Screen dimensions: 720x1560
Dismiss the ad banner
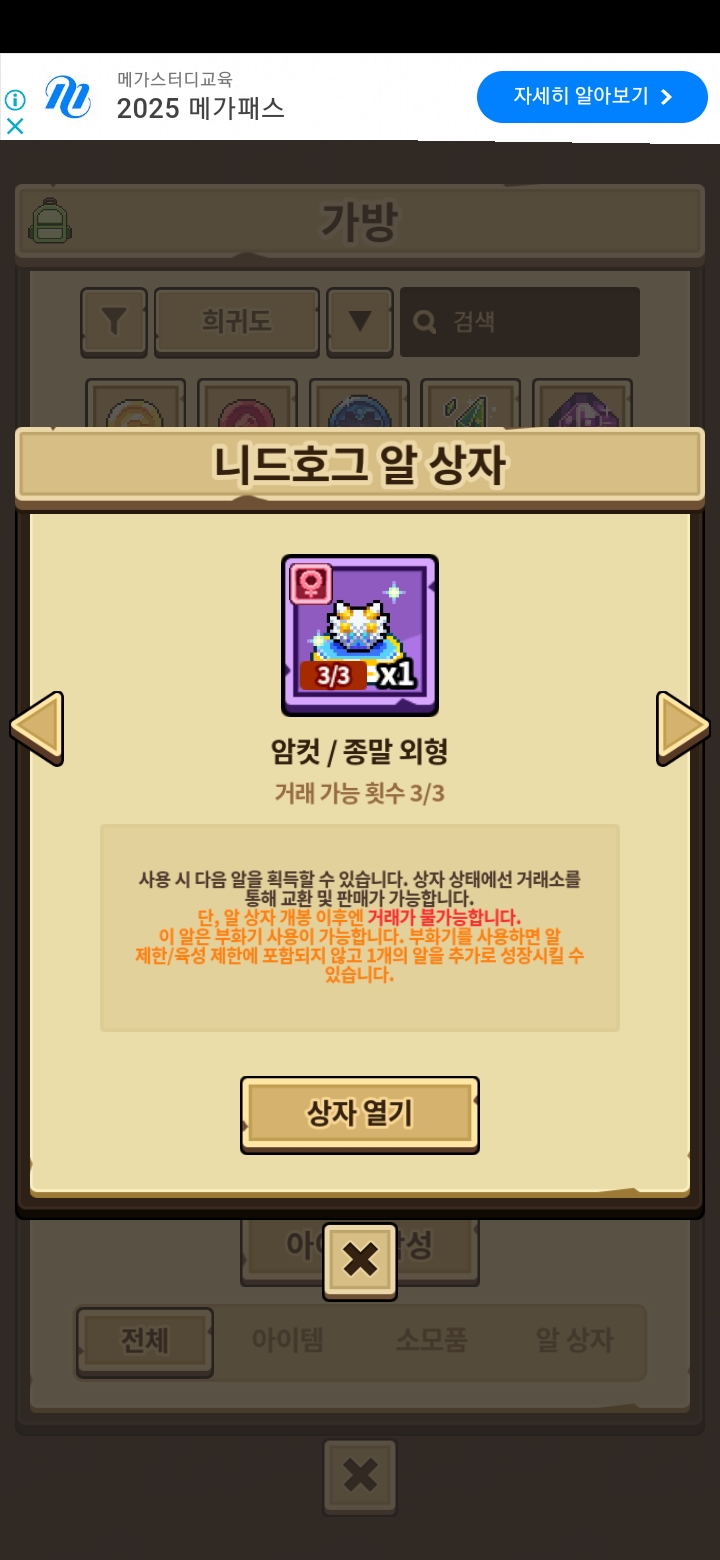15,126
